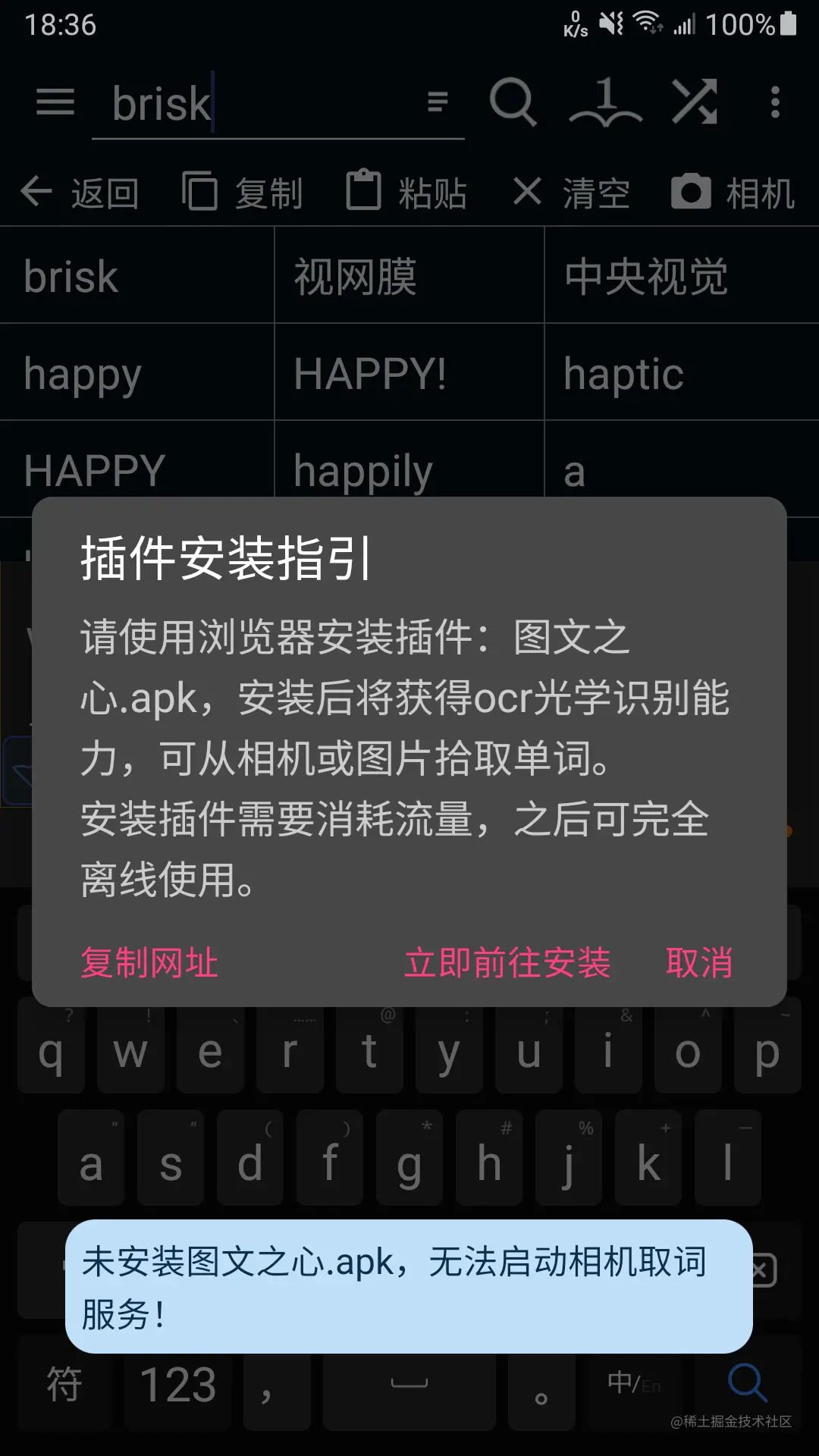The width and height of the screenshot is (819, 1456).
Task: Open the hamburger drawer menu
Action: point(55,102)
